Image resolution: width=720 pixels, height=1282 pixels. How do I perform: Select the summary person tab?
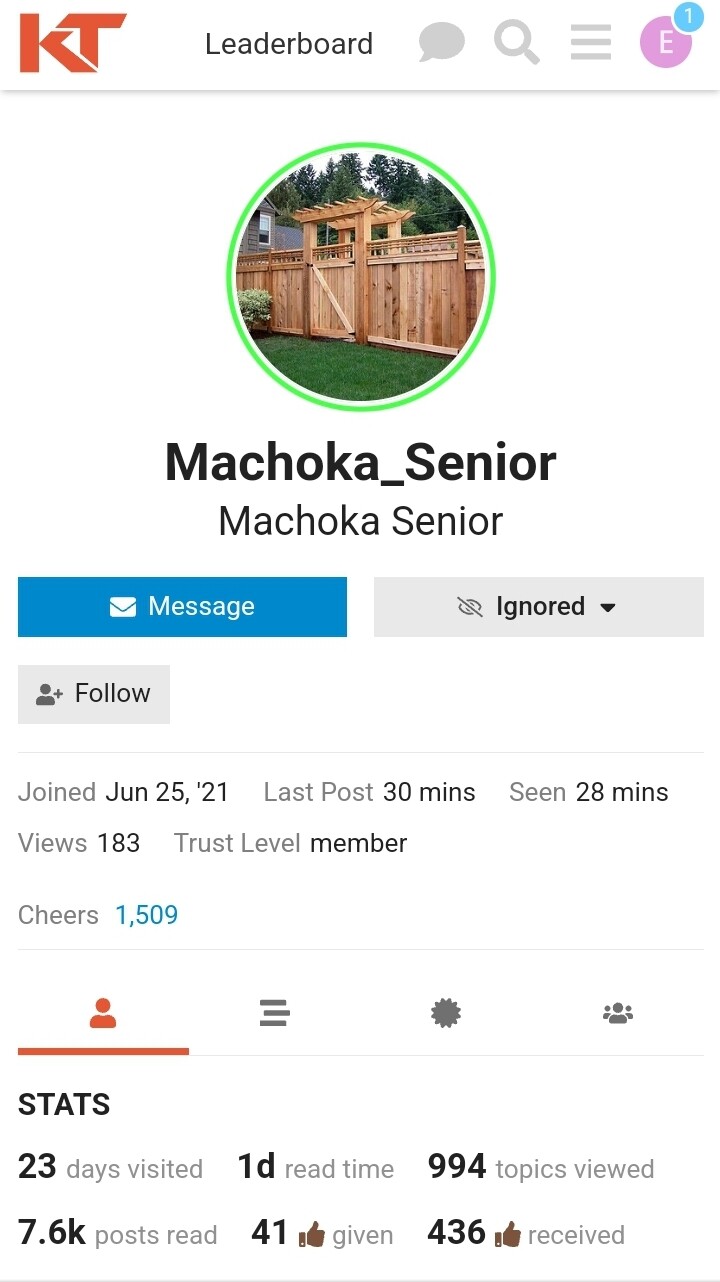[103, 1015]
